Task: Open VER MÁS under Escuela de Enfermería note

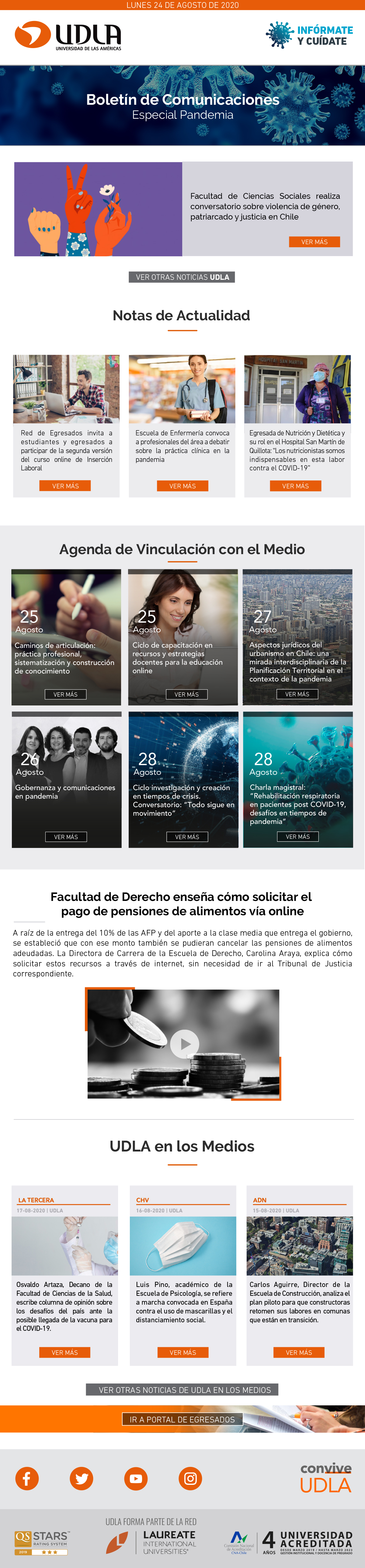Action: (x=182, y=486)
